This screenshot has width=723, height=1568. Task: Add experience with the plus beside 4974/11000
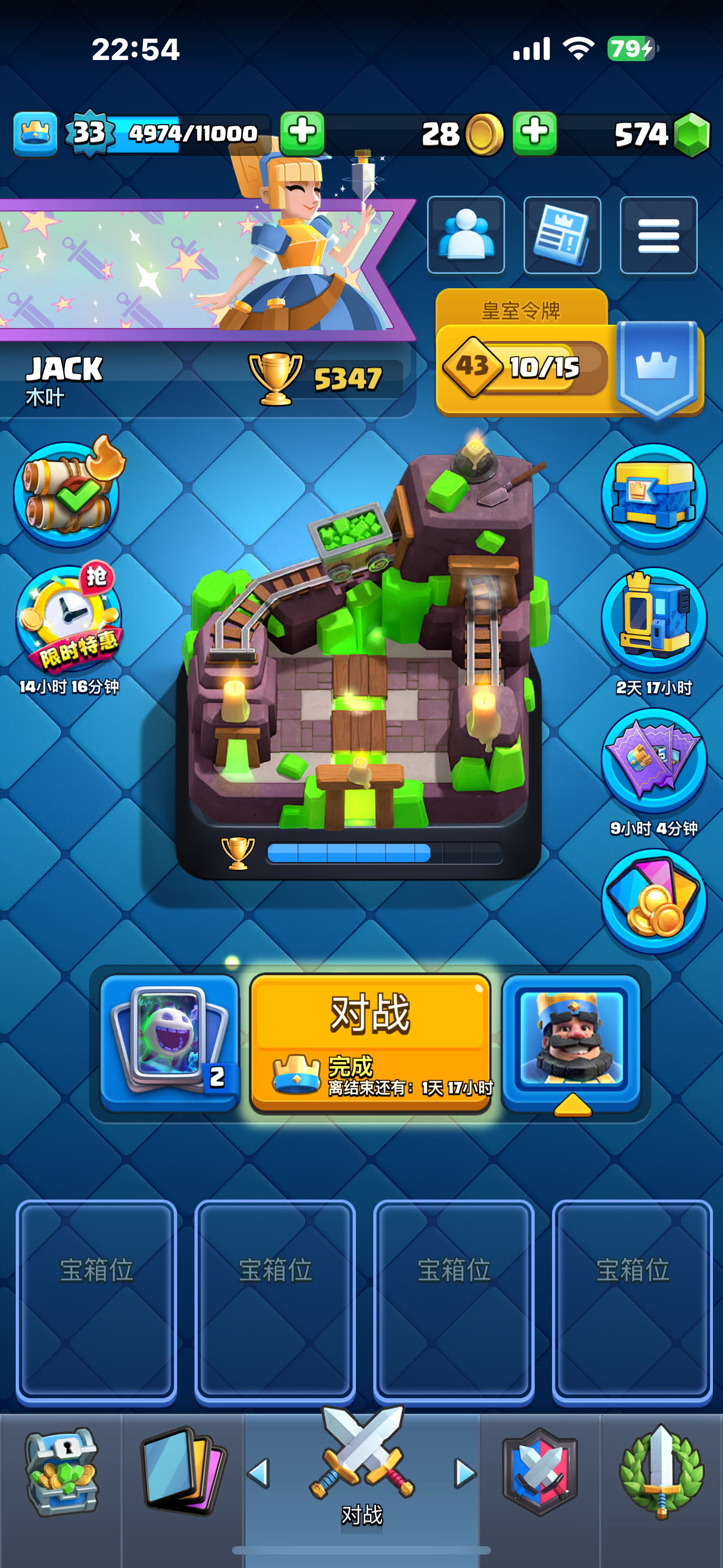(x=302, y=133)
